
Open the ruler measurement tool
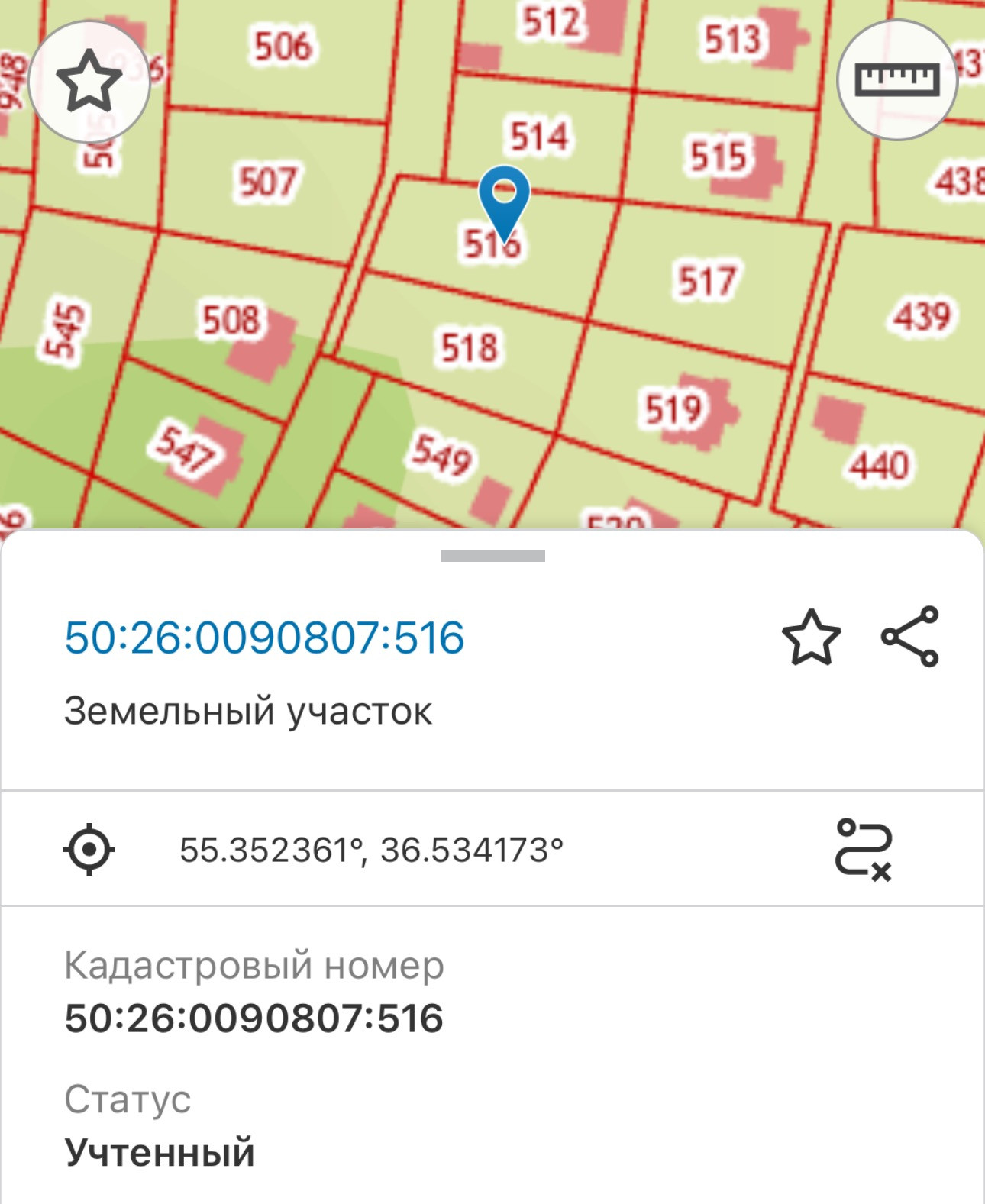[x=896, y=79]
